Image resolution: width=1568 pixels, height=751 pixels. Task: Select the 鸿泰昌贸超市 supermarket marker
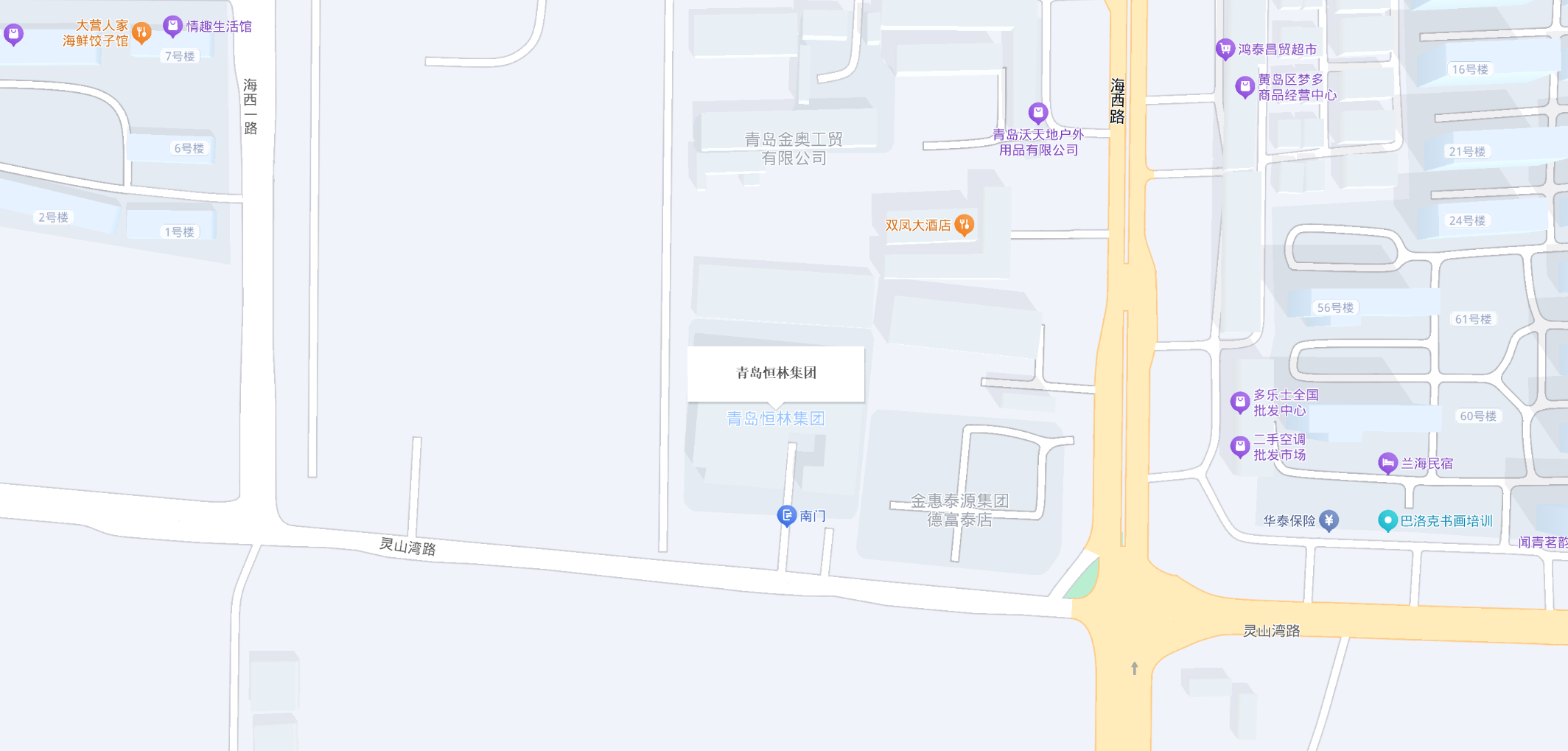click(x=1225, y=49)
